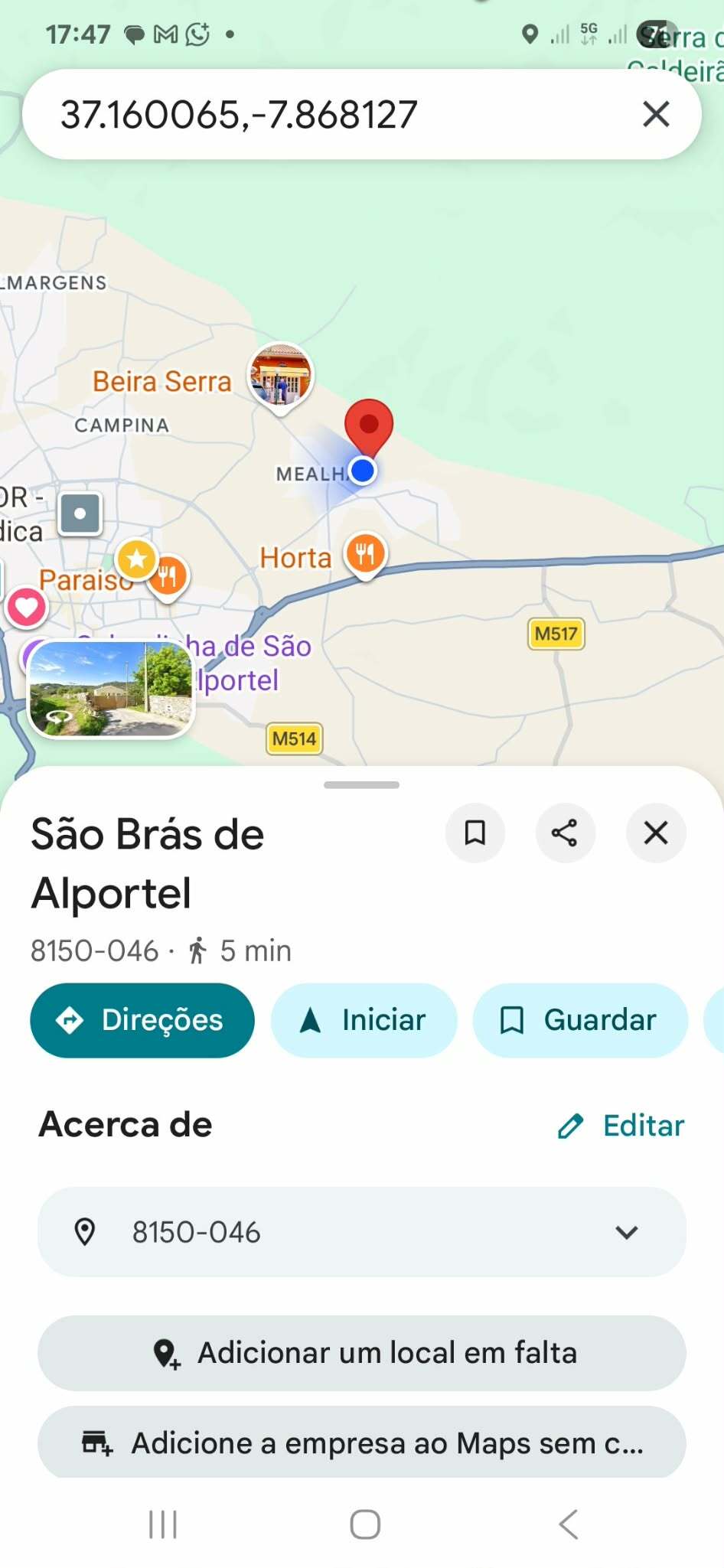Open the pink heart favorite marker
Screen dimensions: 724x1568
[x=26, y=608]
